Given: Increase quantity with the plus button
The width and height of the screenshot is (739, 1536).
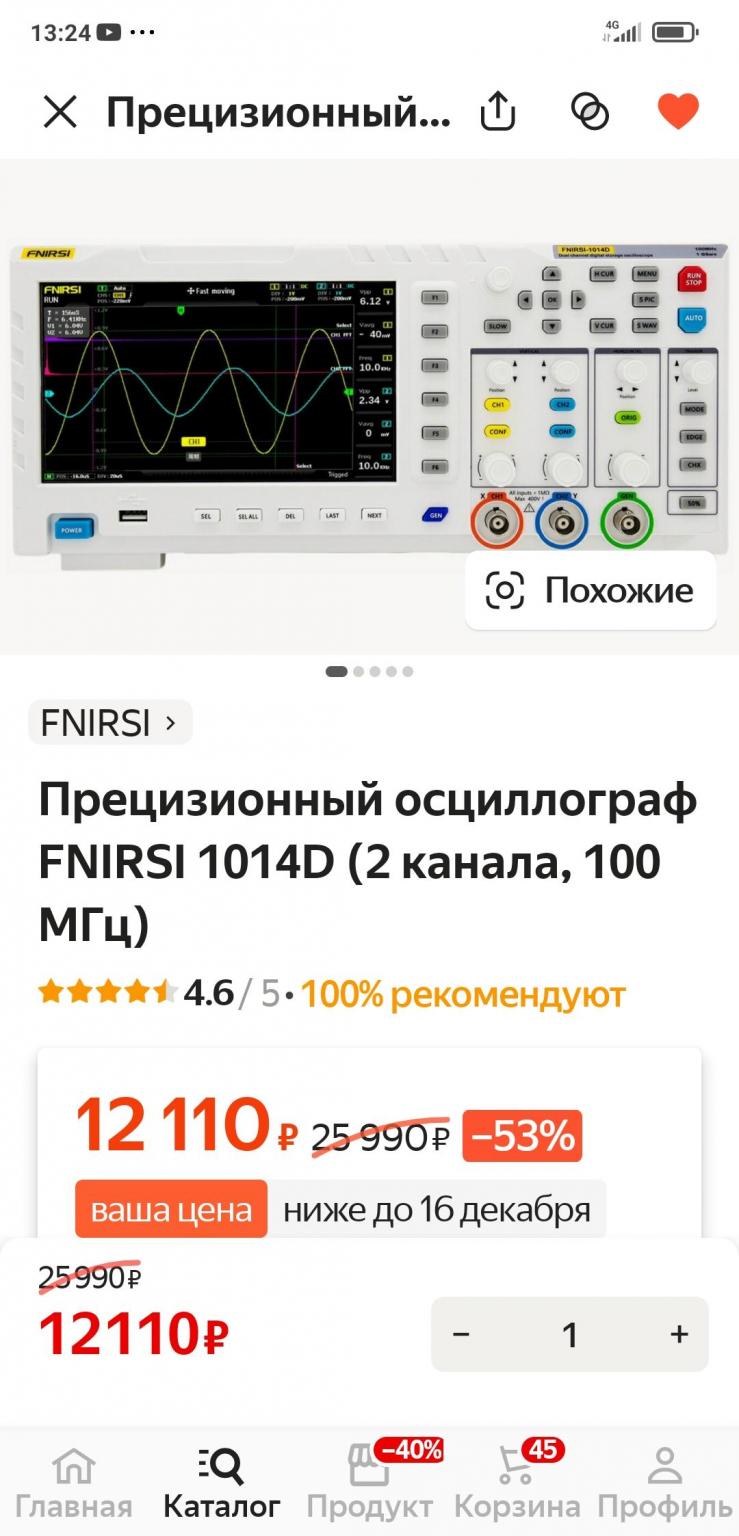Looking at the screenshot, I should coord(679,1334).
